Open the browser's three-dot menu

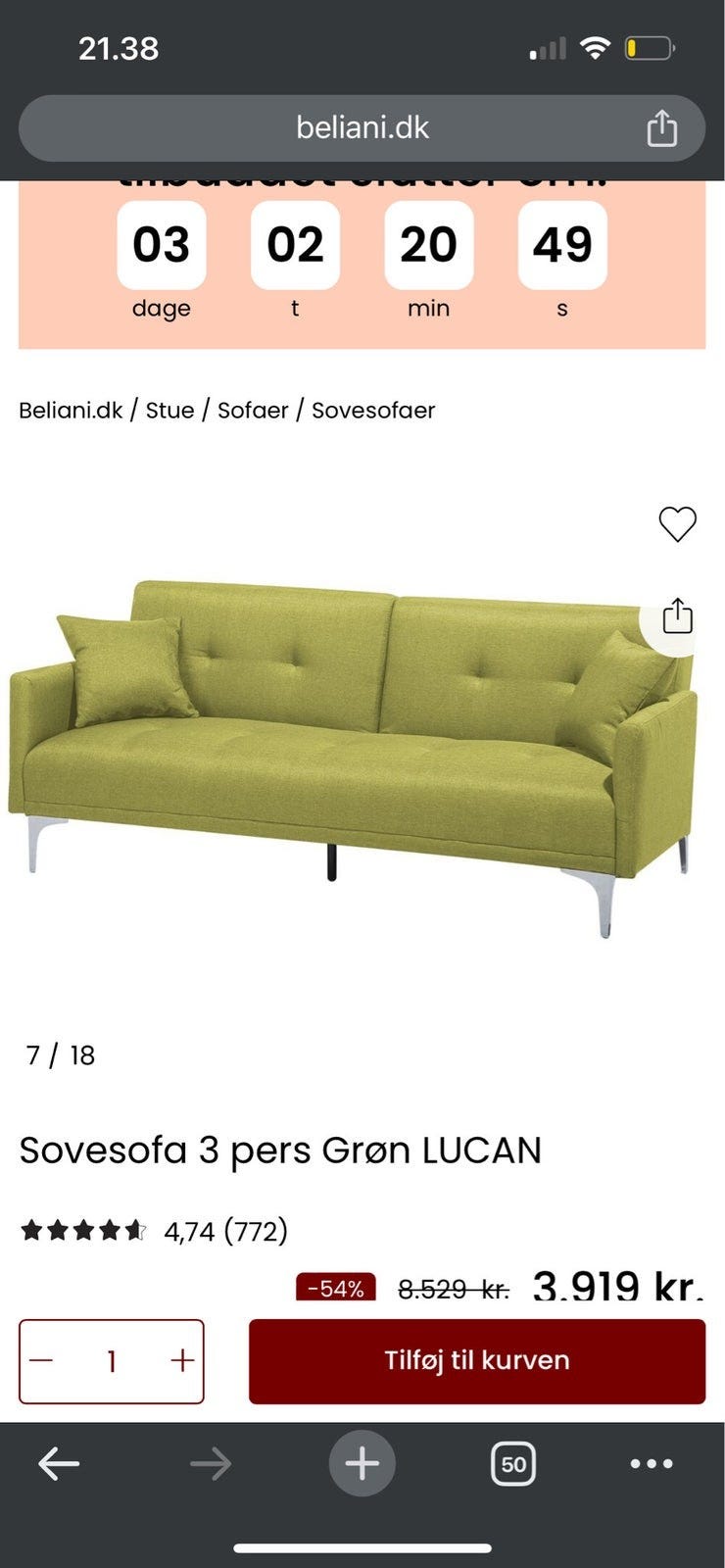click(x=652, y=1464)
